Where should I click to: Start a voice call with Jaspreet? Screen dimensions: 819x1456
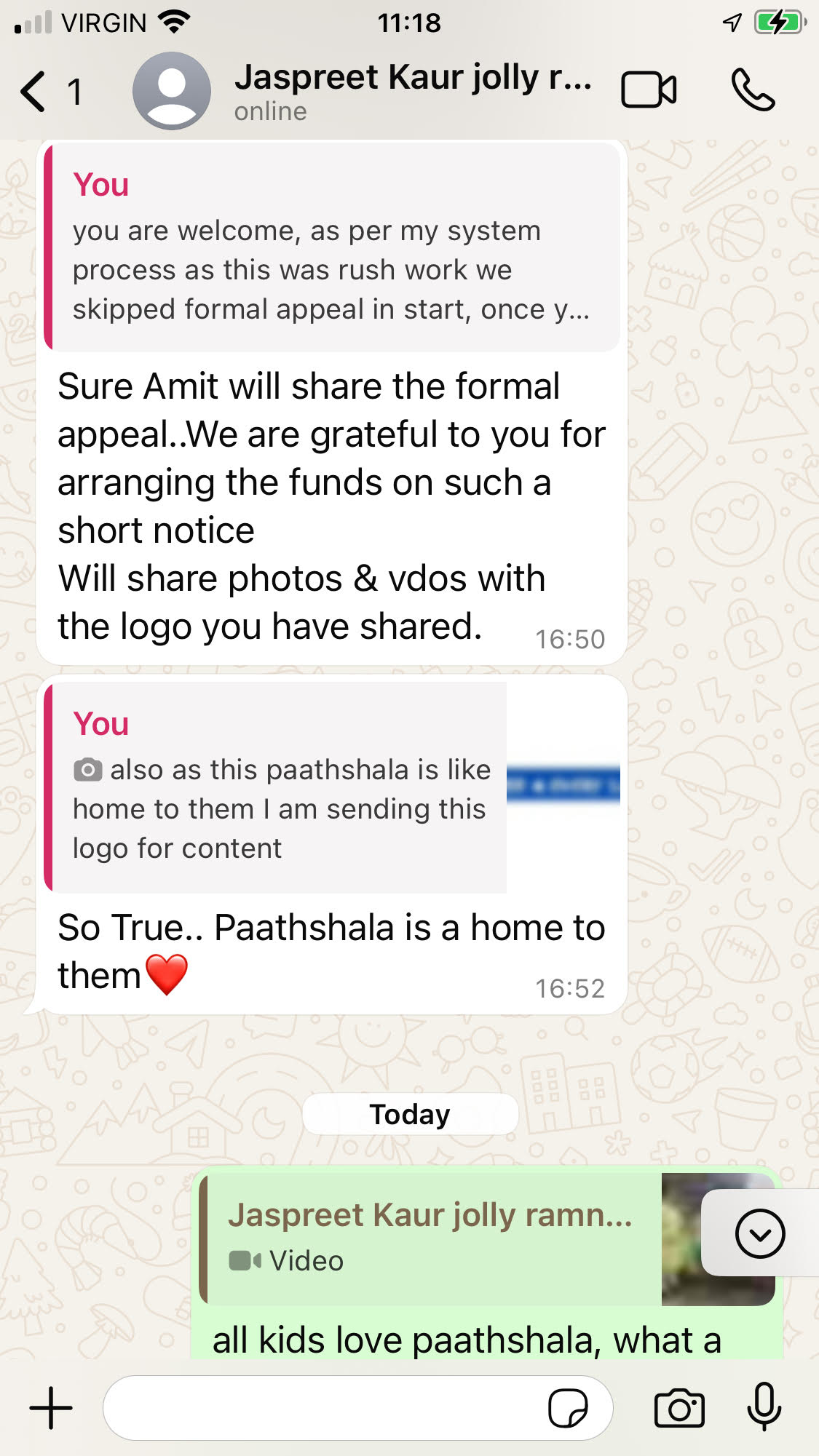pos(753,90)
